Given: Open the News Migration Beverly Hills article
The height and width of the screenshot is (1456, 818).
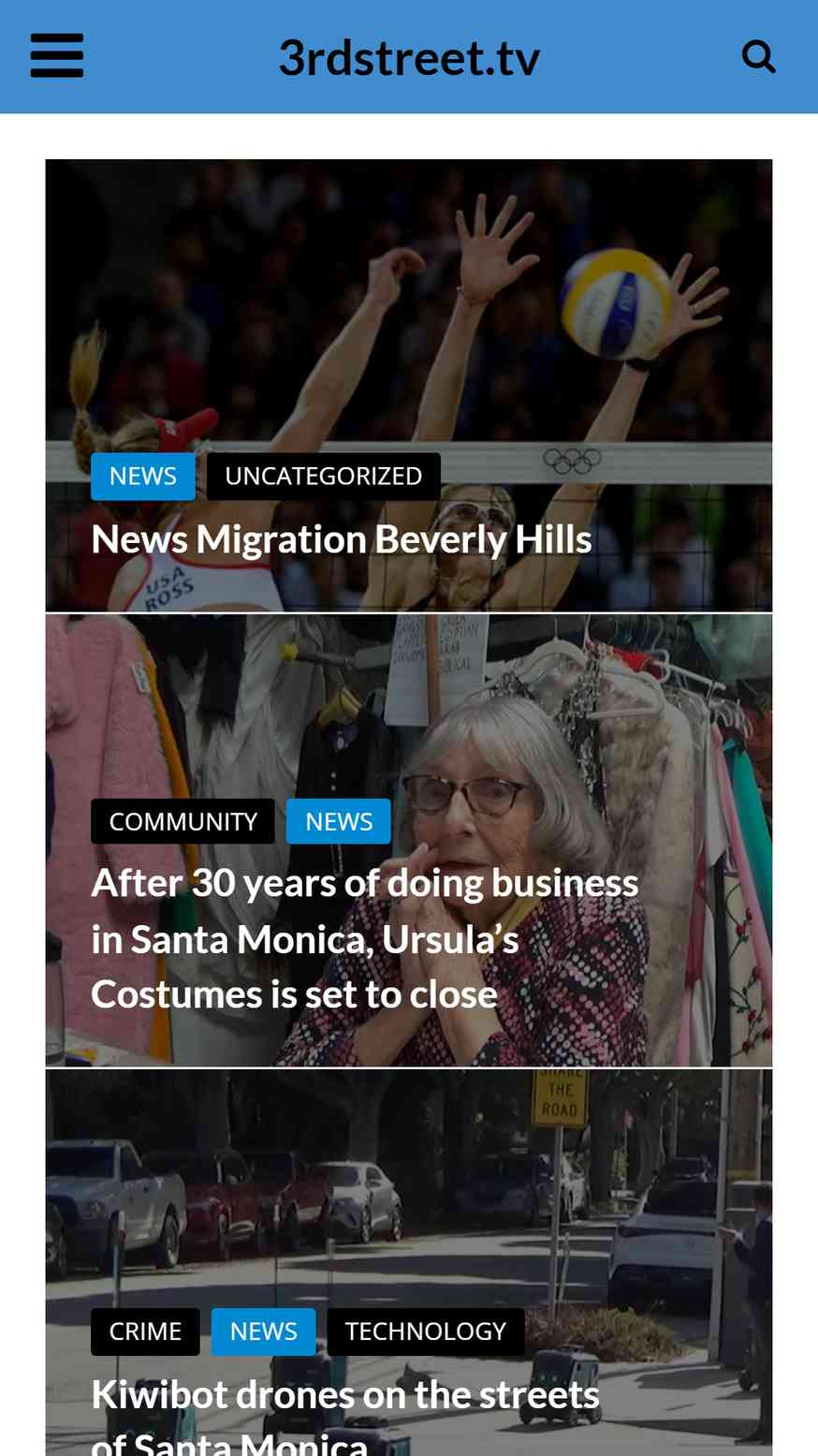Looking at the screenshot, I should (342, 539).
